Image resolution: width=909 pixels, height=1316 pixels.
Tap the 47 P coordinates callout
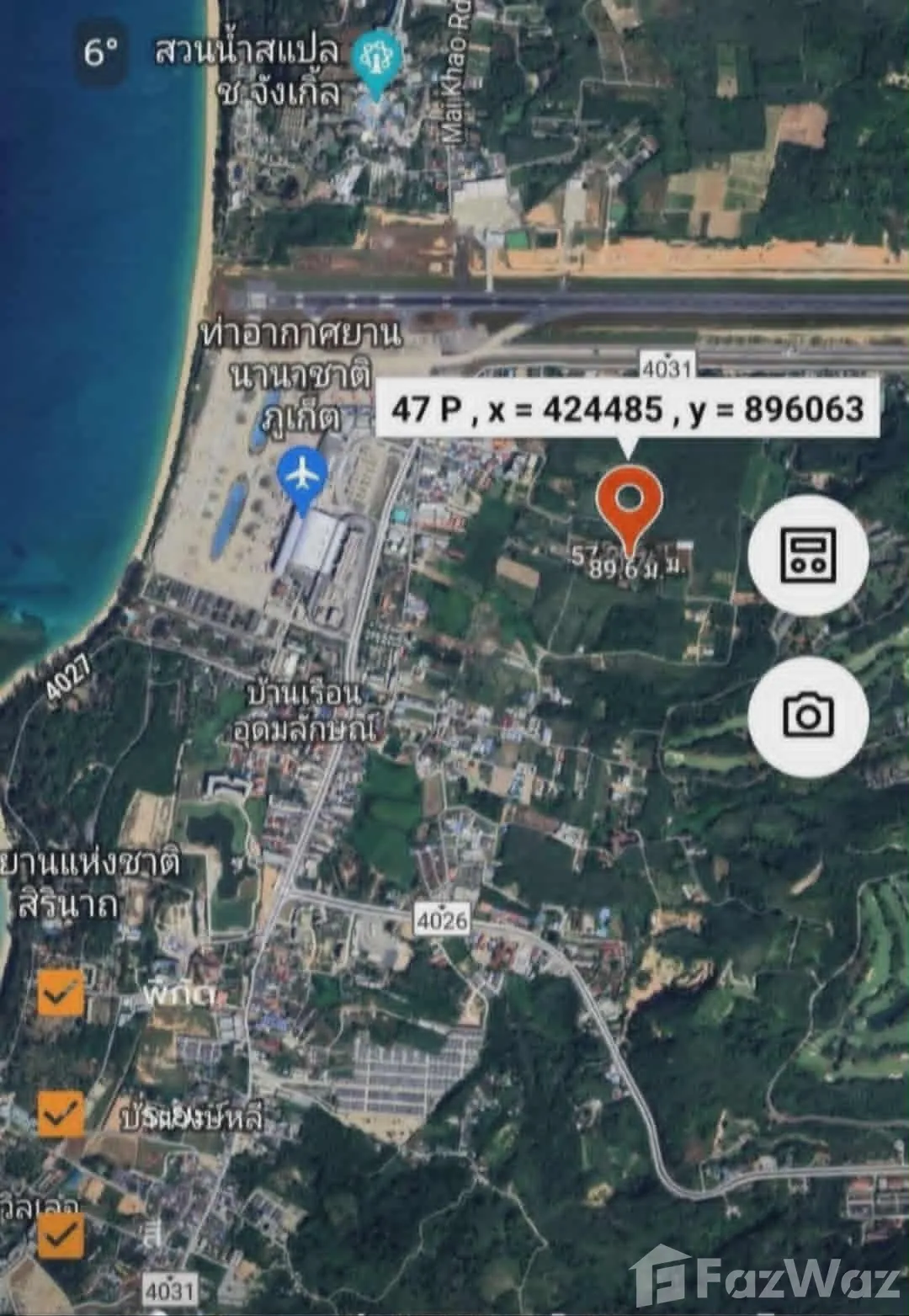[x=628, y=409]
